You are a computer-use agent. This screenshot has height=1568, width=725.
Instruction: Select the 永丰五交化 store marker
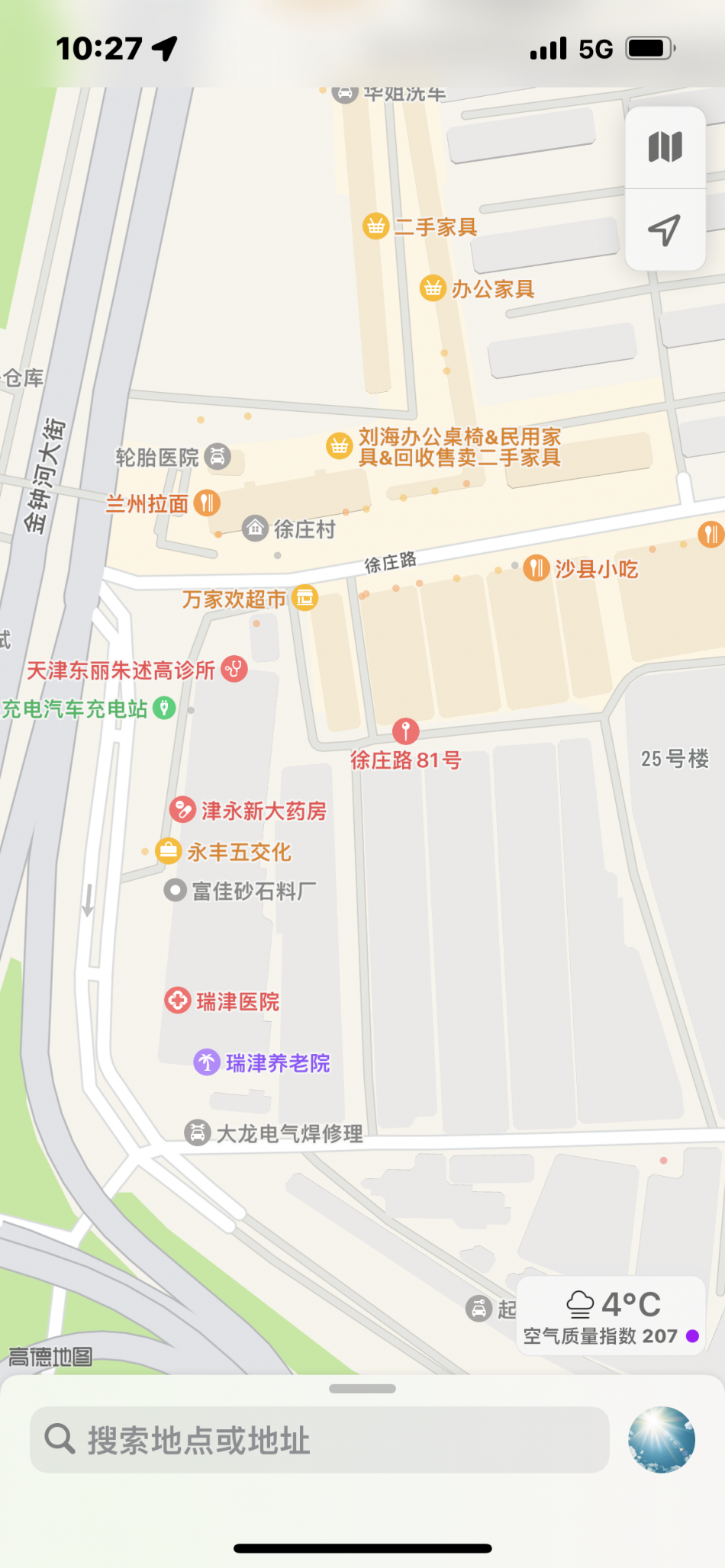(x=168, y=851)
